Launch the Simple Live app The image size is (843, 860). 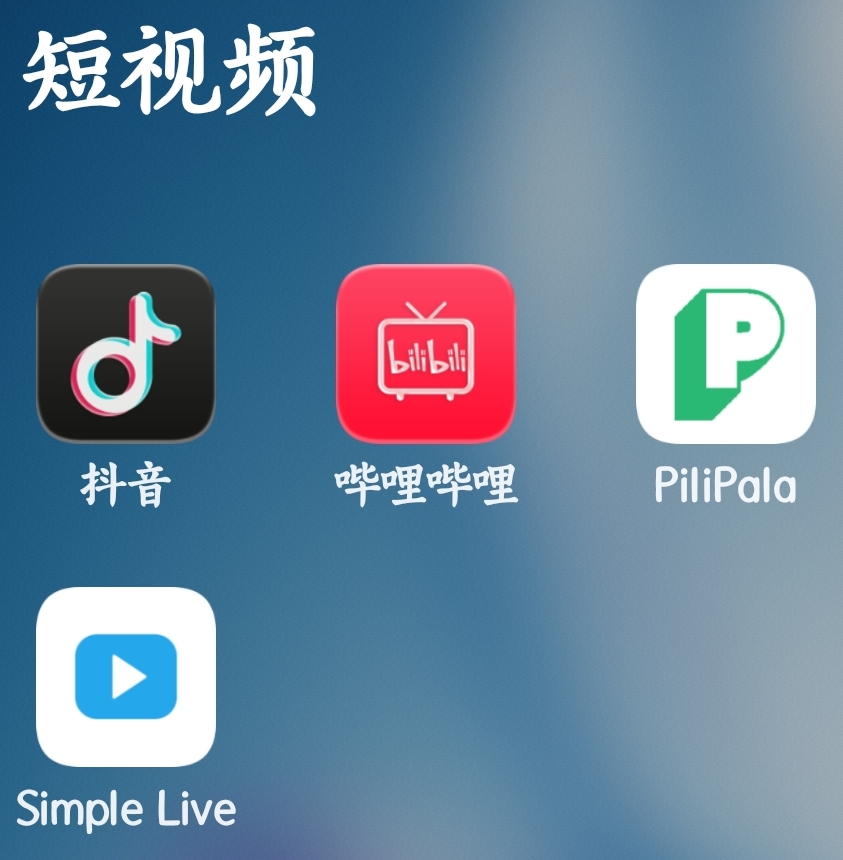pyautogui.click(x=126, y=676)
